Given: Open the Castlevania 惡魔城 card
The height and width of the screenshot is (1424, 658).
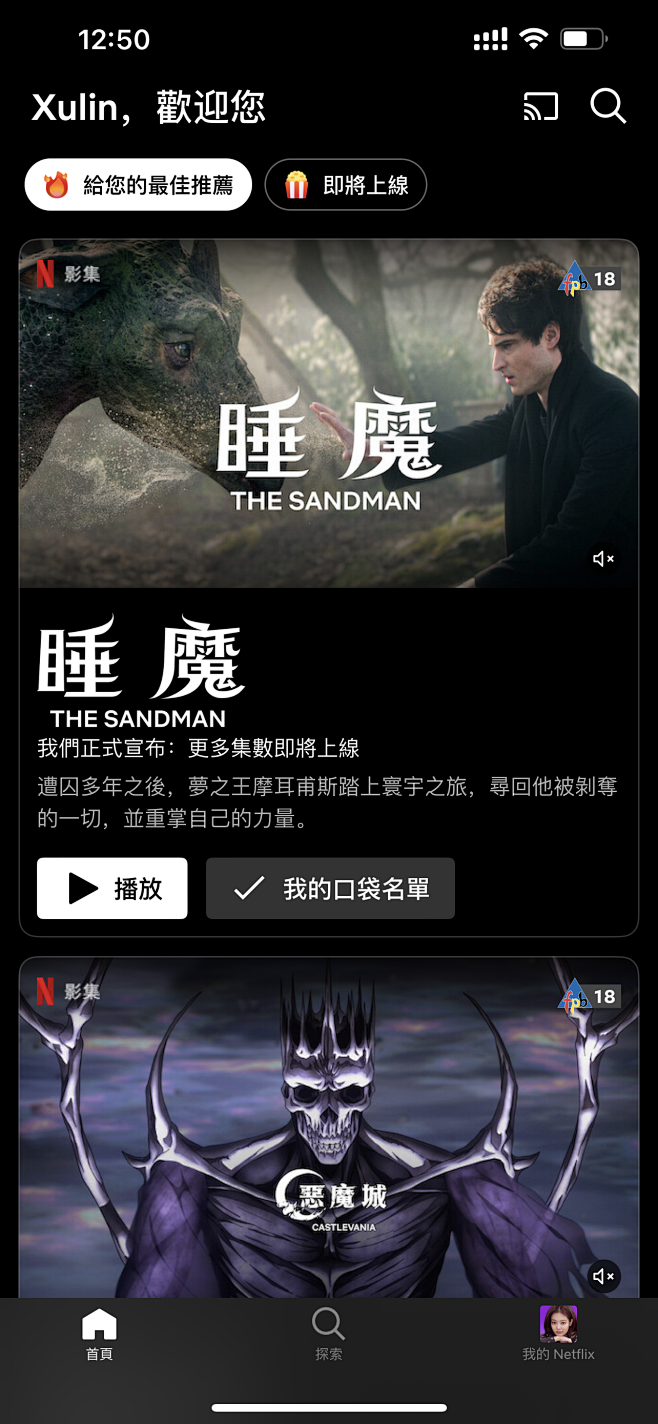Looking at the screenshot, I should 328,1130.
